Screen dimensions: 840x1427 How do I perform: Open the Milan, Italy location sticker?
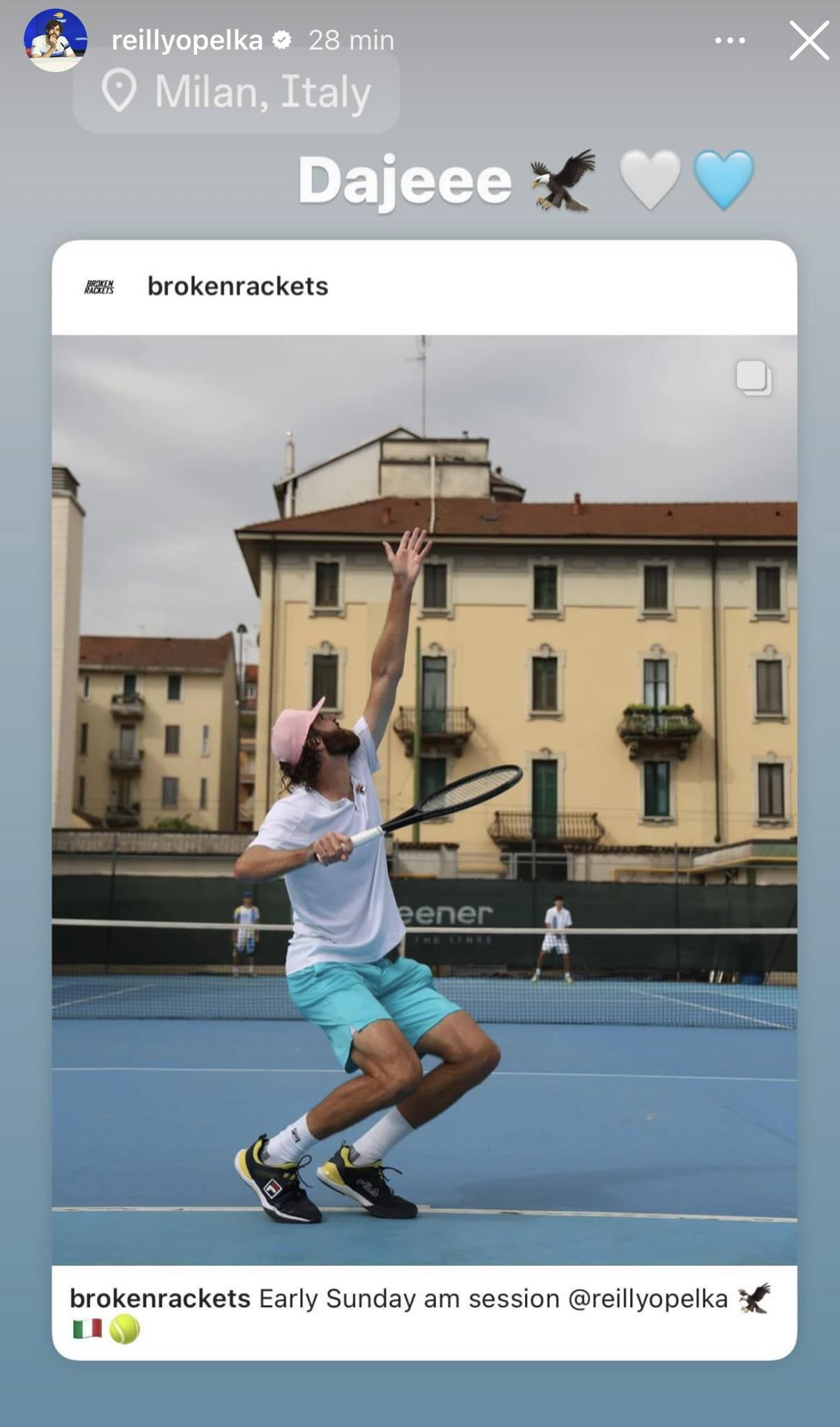pos(236,92)
